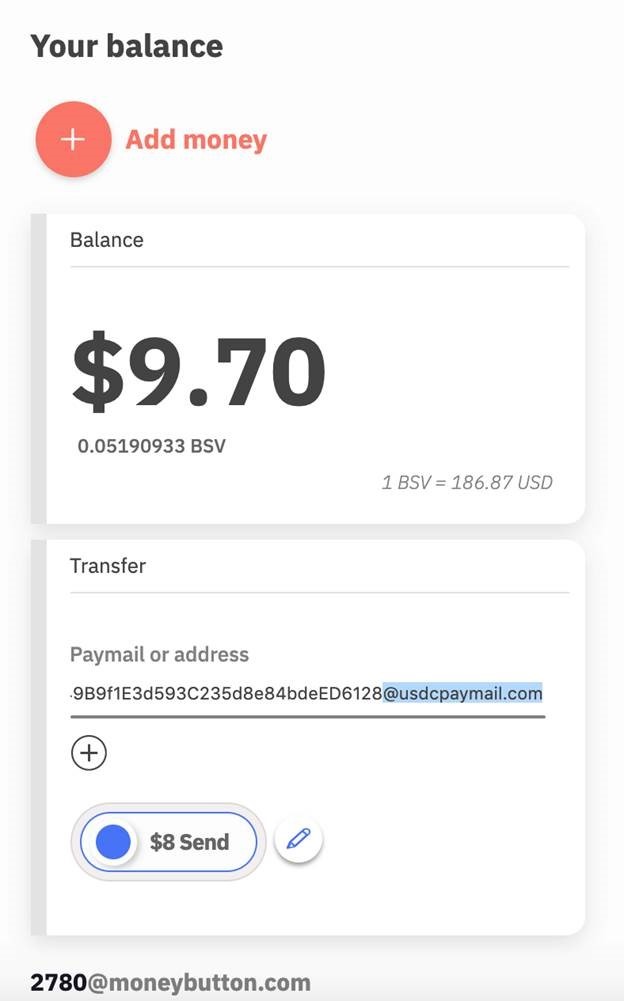
Task: Edit the send amount with the pencil icon
Action: point(298,839)
